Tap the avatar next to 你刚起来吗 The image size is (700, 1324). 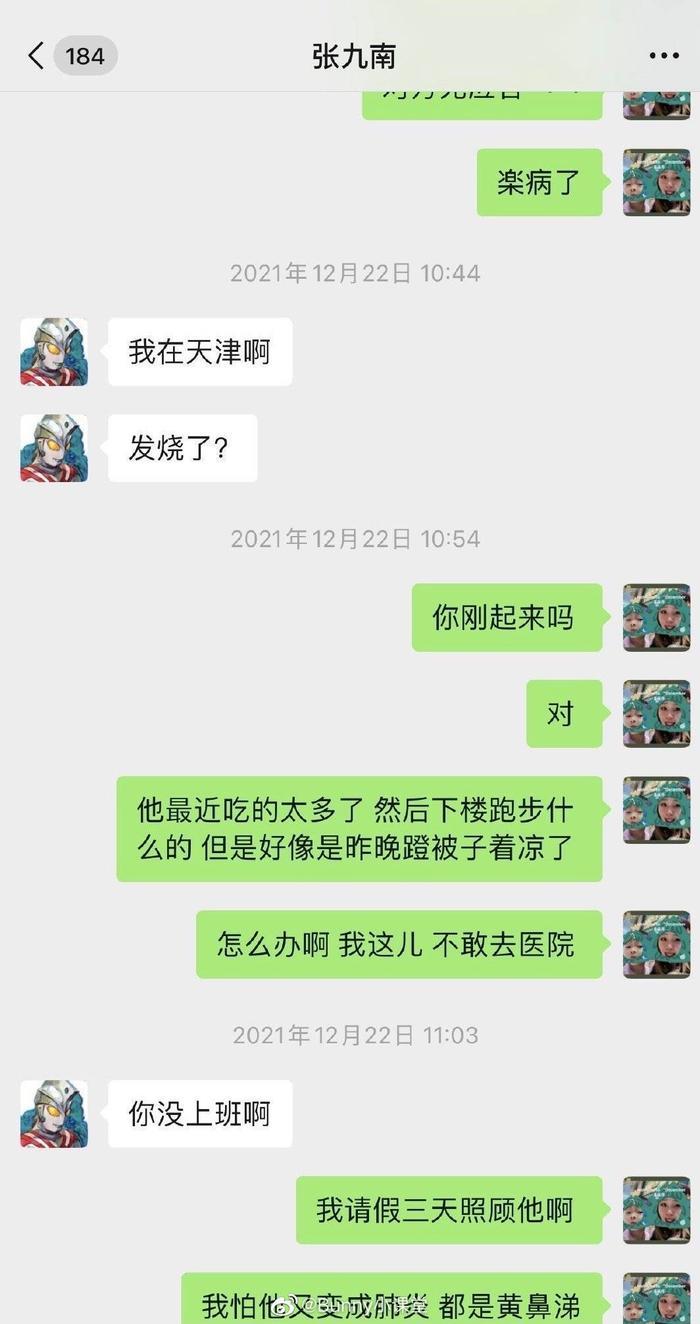coord(656,618)
